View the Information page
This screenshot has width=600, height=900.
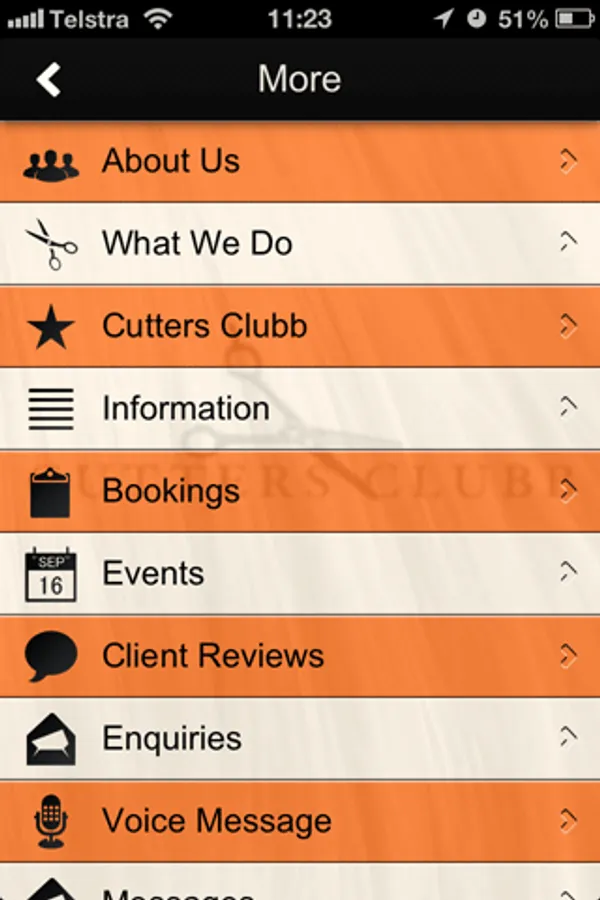(x=300, y=408)
